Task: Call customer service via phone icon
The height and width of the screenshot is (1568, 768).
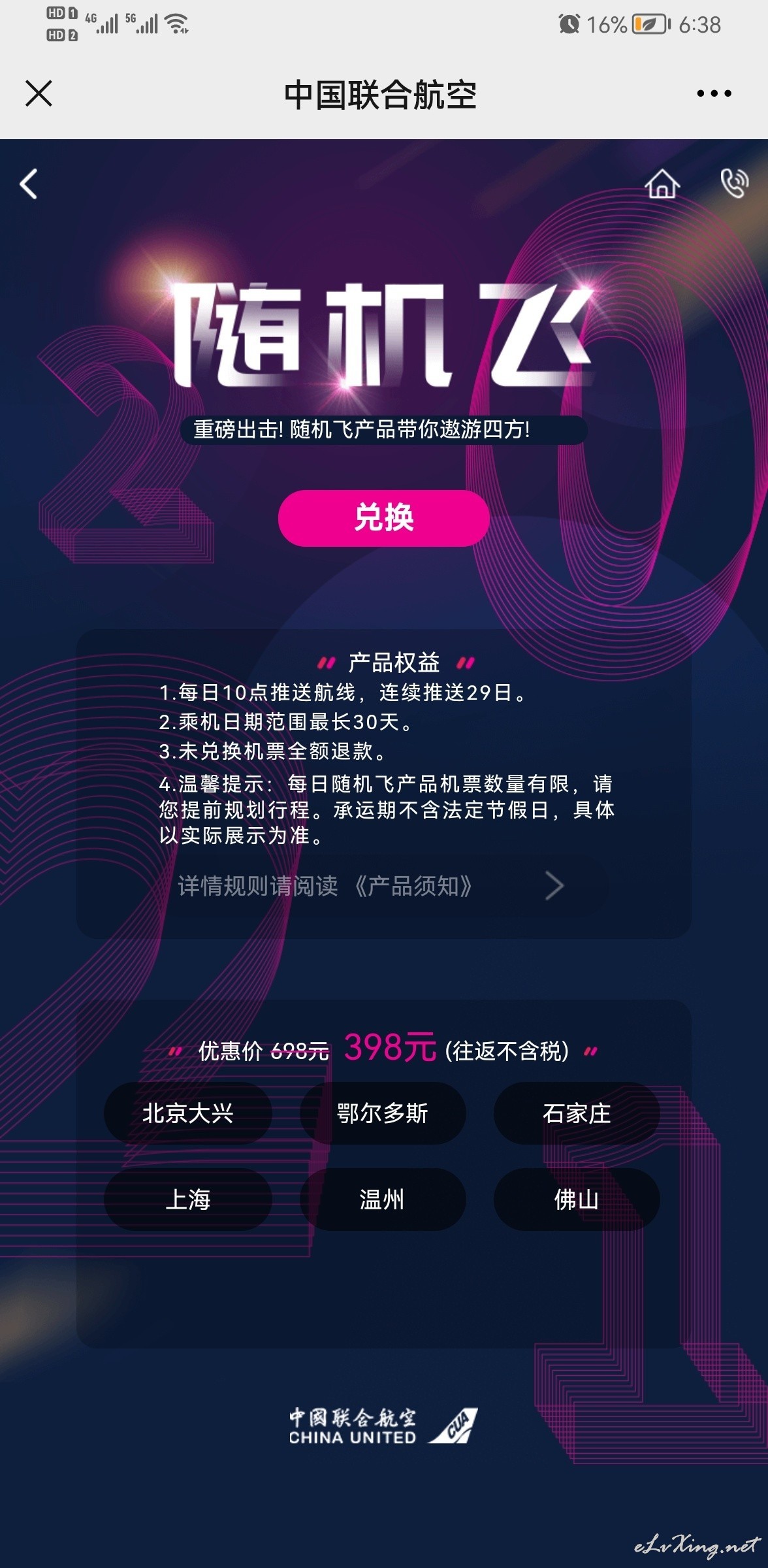Action: 735,183
